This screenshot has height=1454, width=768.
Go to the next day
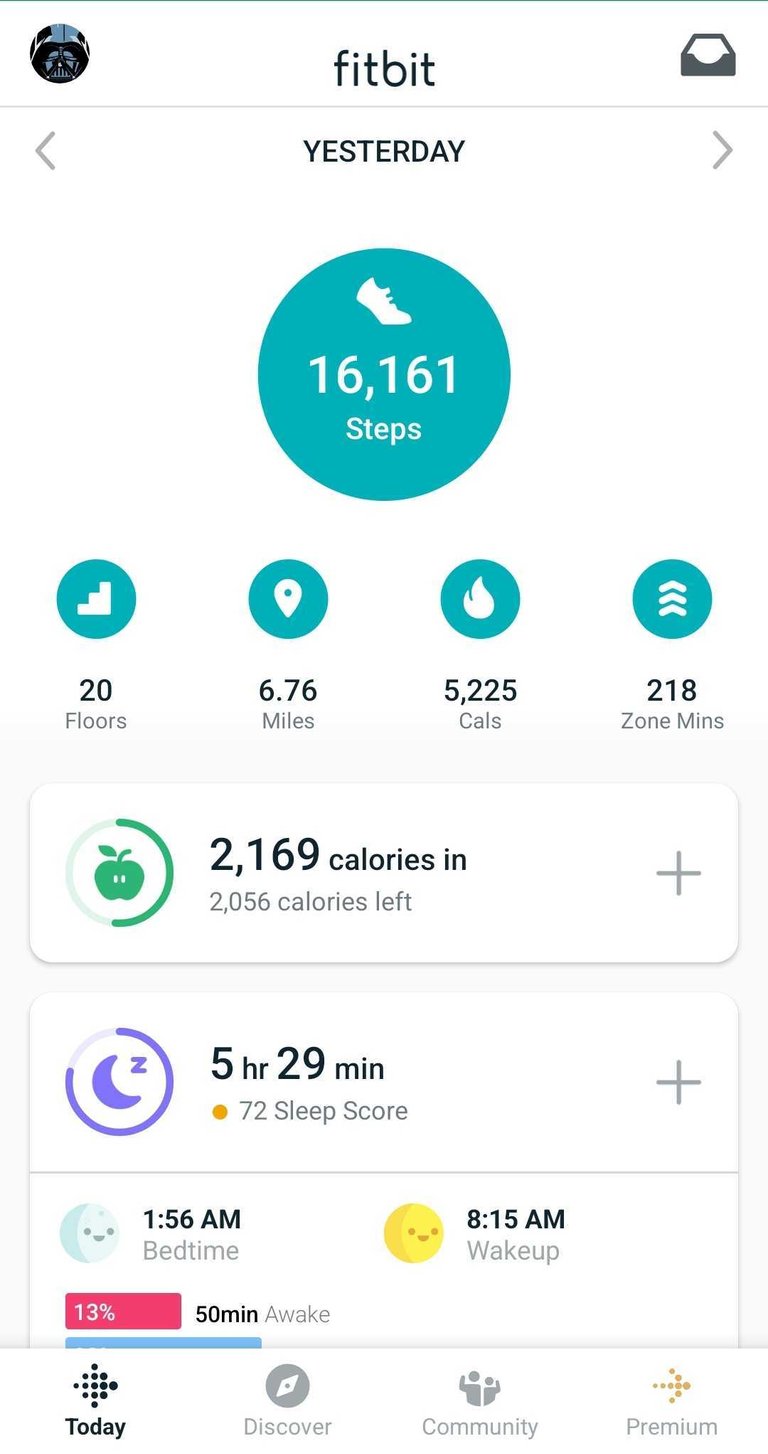click(x=722, y=152)
